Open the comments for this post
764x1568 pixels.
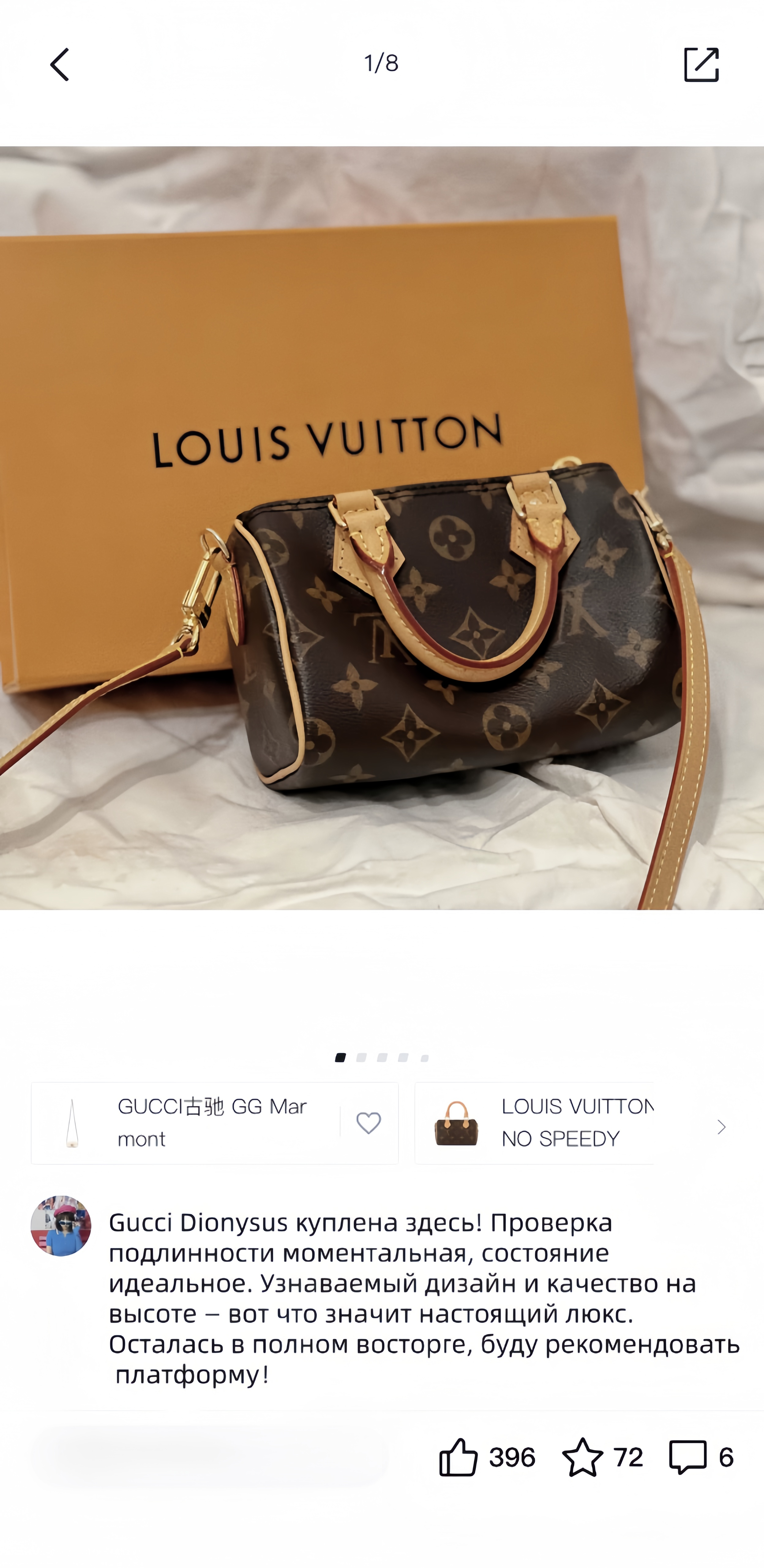point(688,1457)
